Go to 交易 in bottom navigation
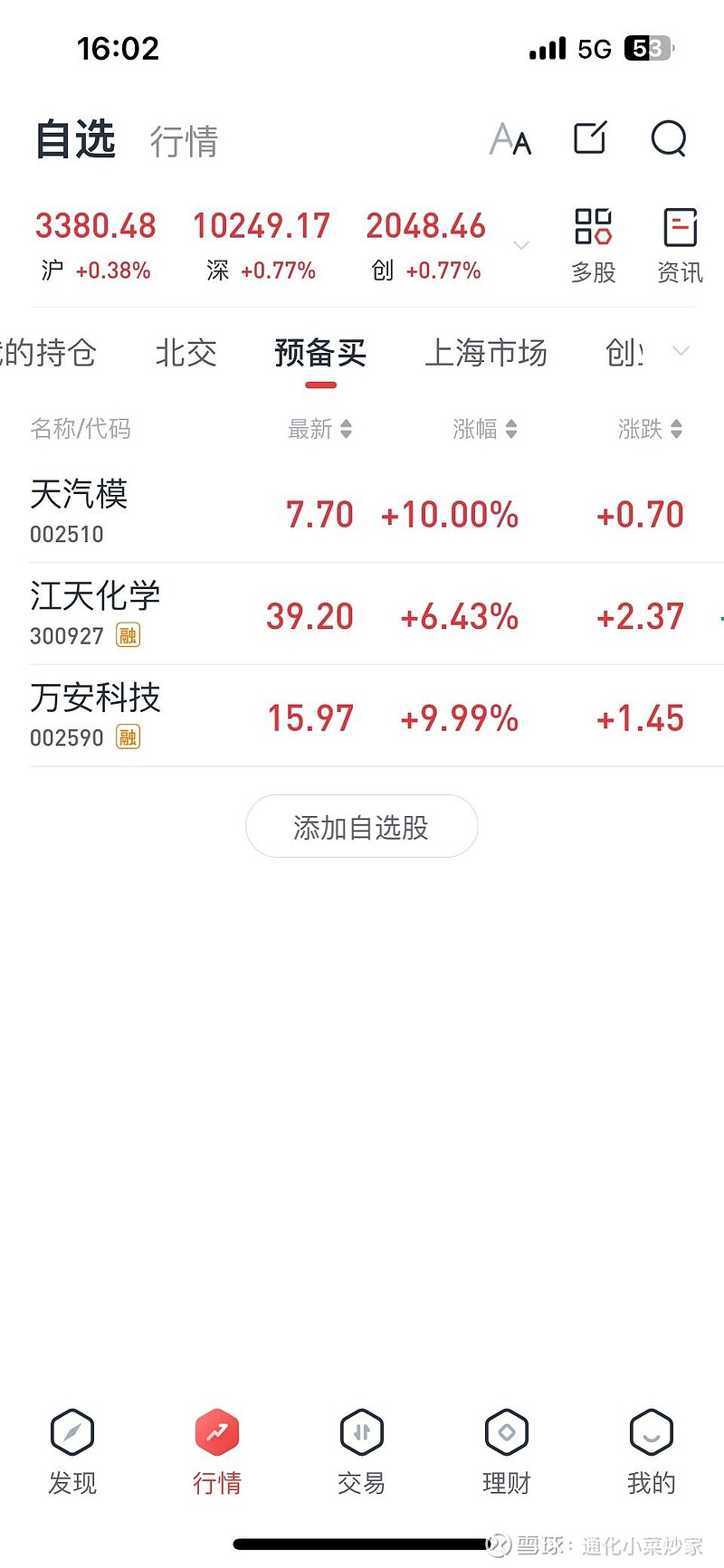Screen dimensions: 724x1568 (362, 1452)
